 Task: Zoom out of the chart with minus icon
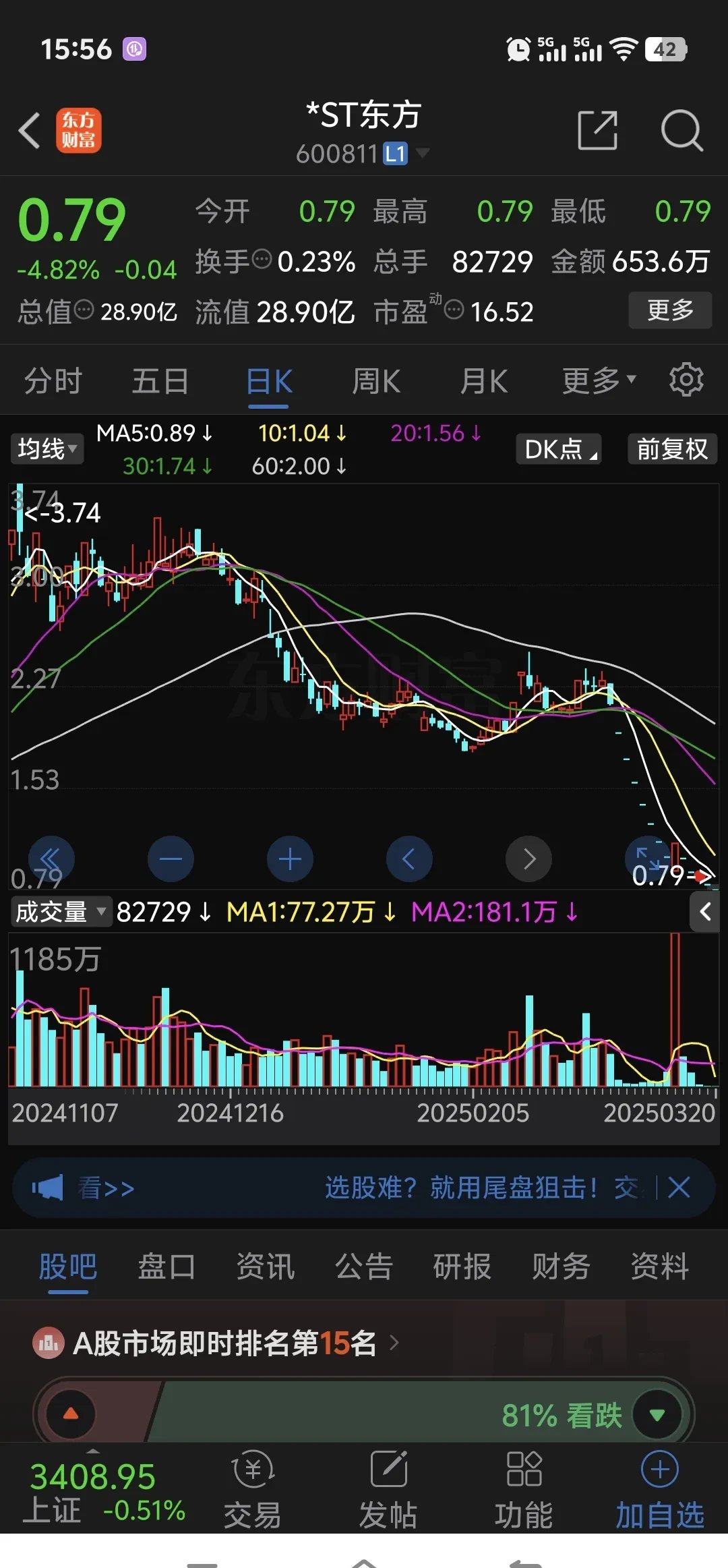[x=171, y=858]
